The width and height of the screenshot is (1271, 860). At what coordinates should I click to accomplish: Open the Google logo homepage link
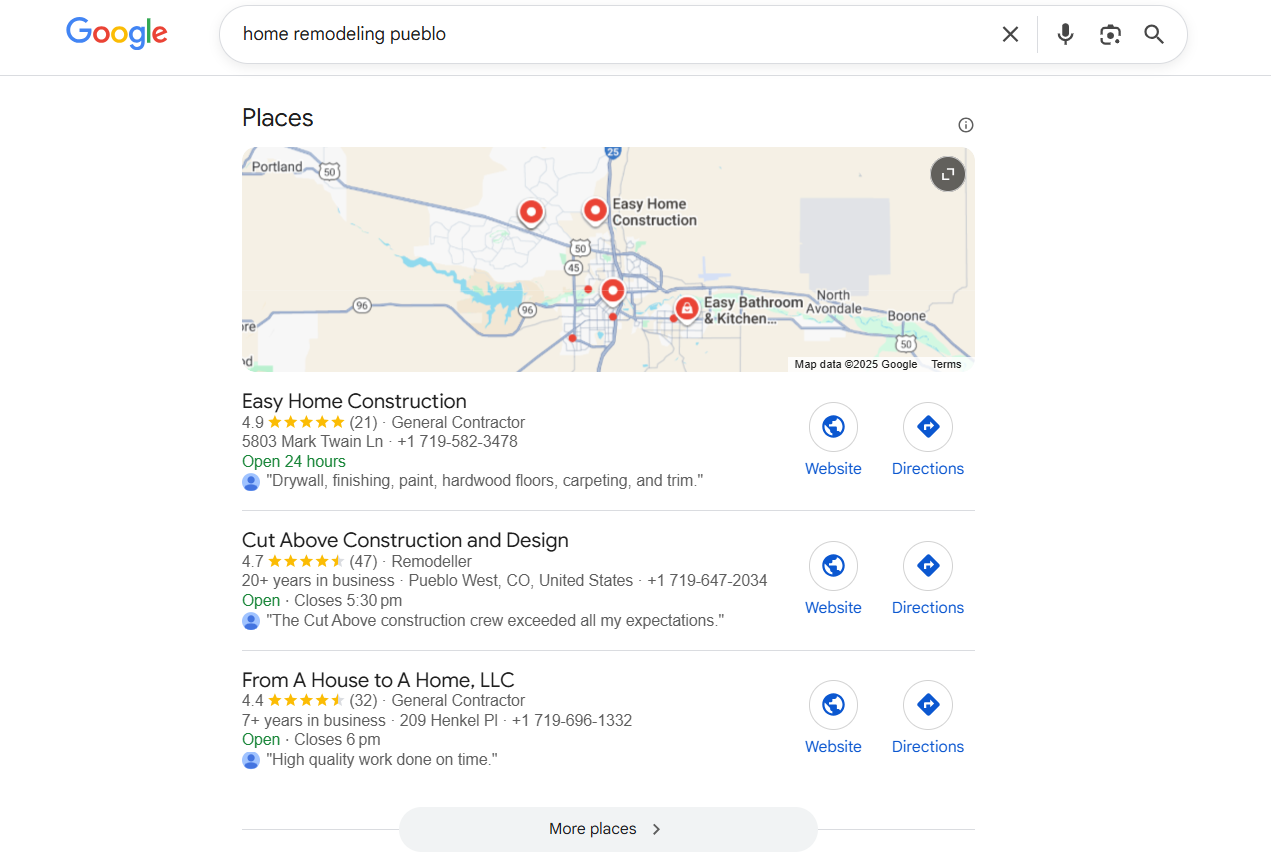tap(117, 33)
